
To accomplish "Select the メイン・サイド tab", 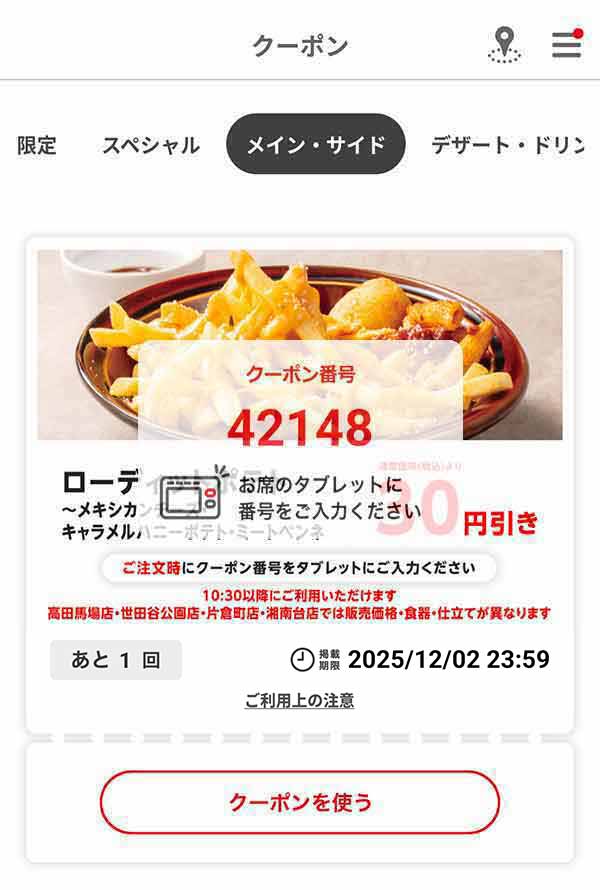I will tap(315, 145).
